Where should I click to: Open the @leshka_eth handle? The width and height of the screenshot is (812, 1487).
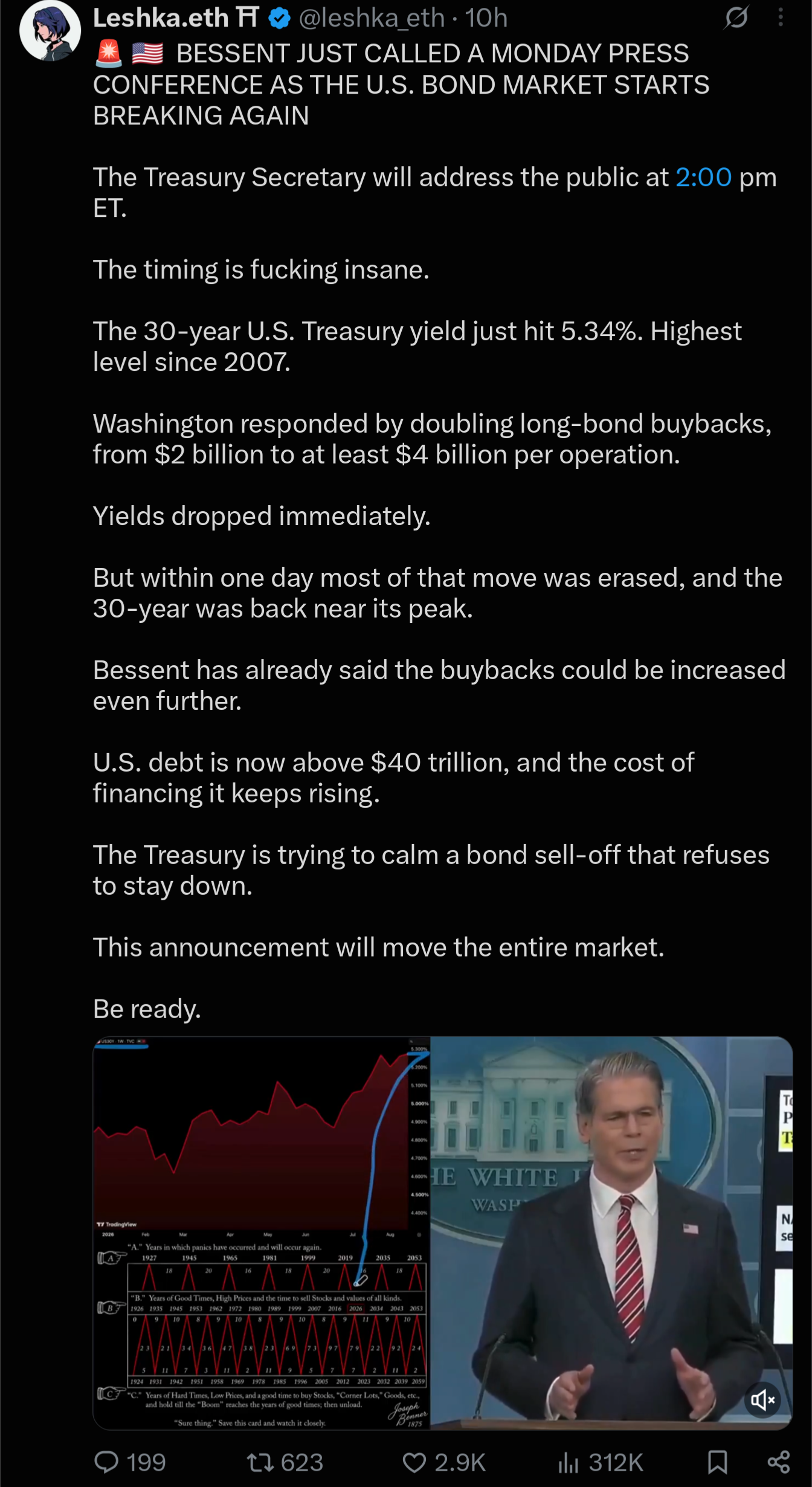pyautogui.click(x=372, y=18)
